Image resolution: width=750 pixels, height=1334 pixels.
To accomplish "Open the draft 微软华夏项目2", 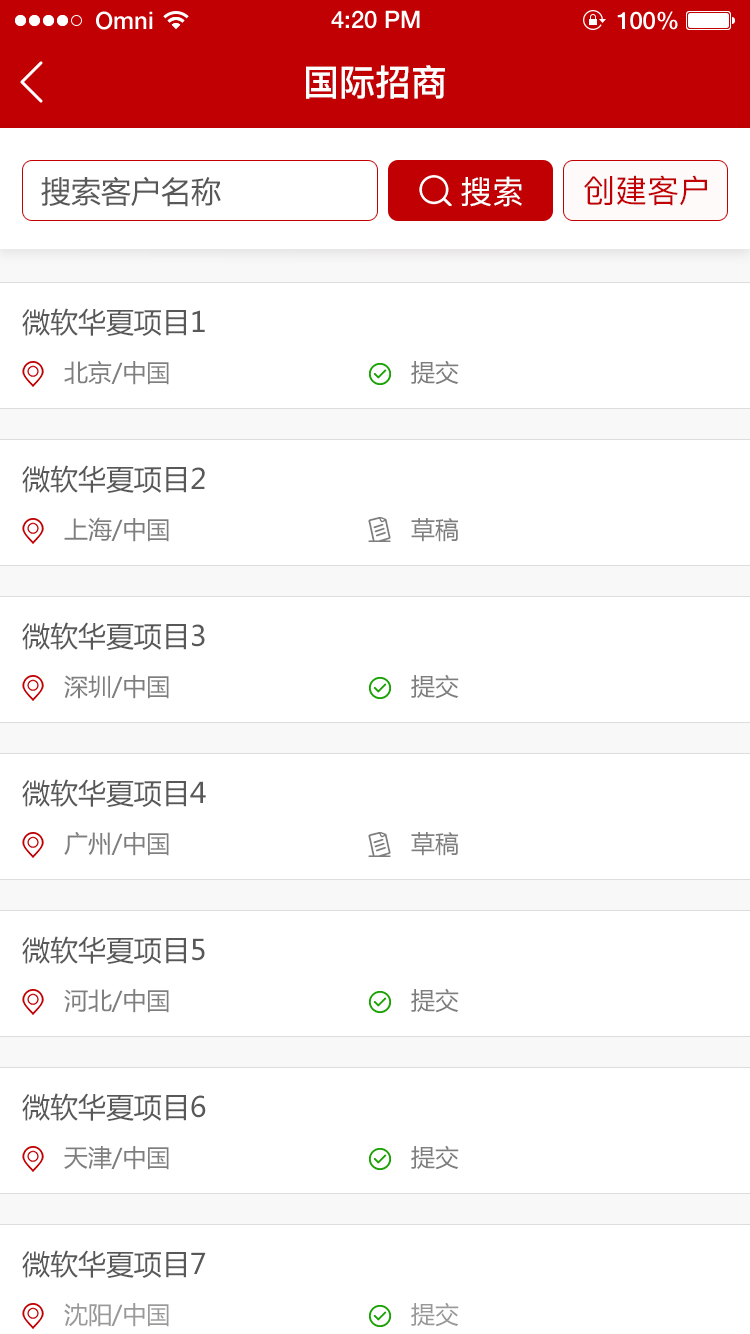I will [375, 503].
